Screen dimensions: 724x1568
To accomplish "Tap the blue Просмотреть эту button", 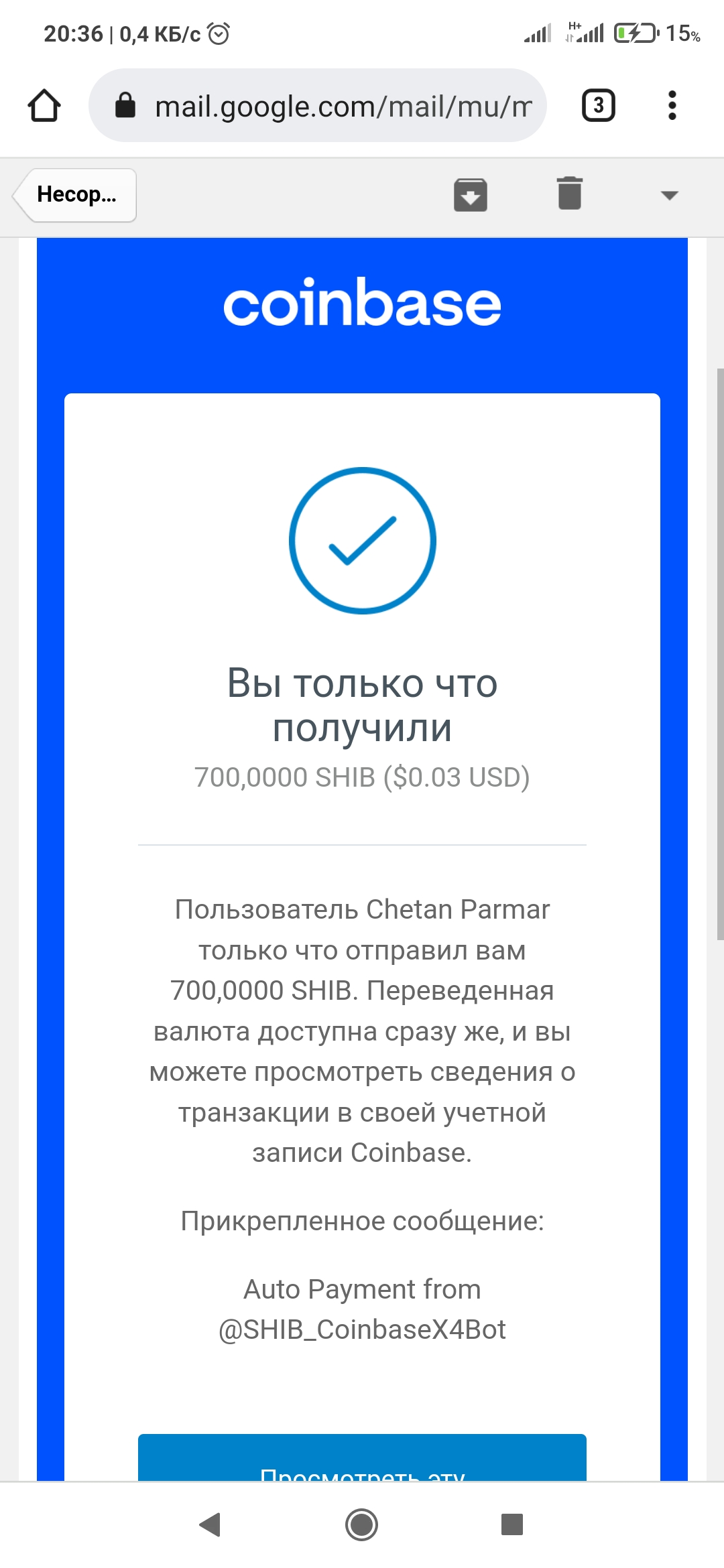I will point(362,1457).
